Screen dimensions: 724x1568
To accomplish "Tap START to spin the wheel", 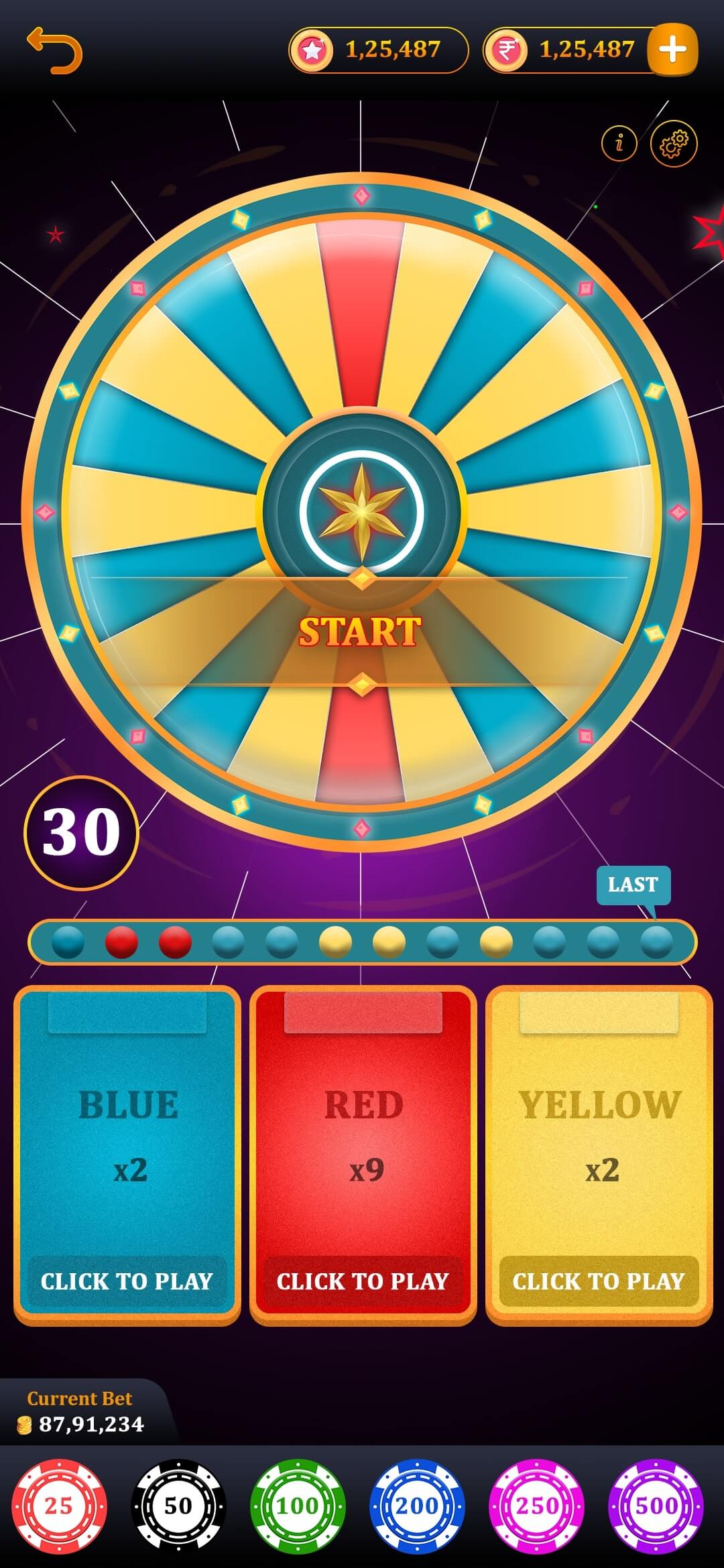I will pos(361,632).
